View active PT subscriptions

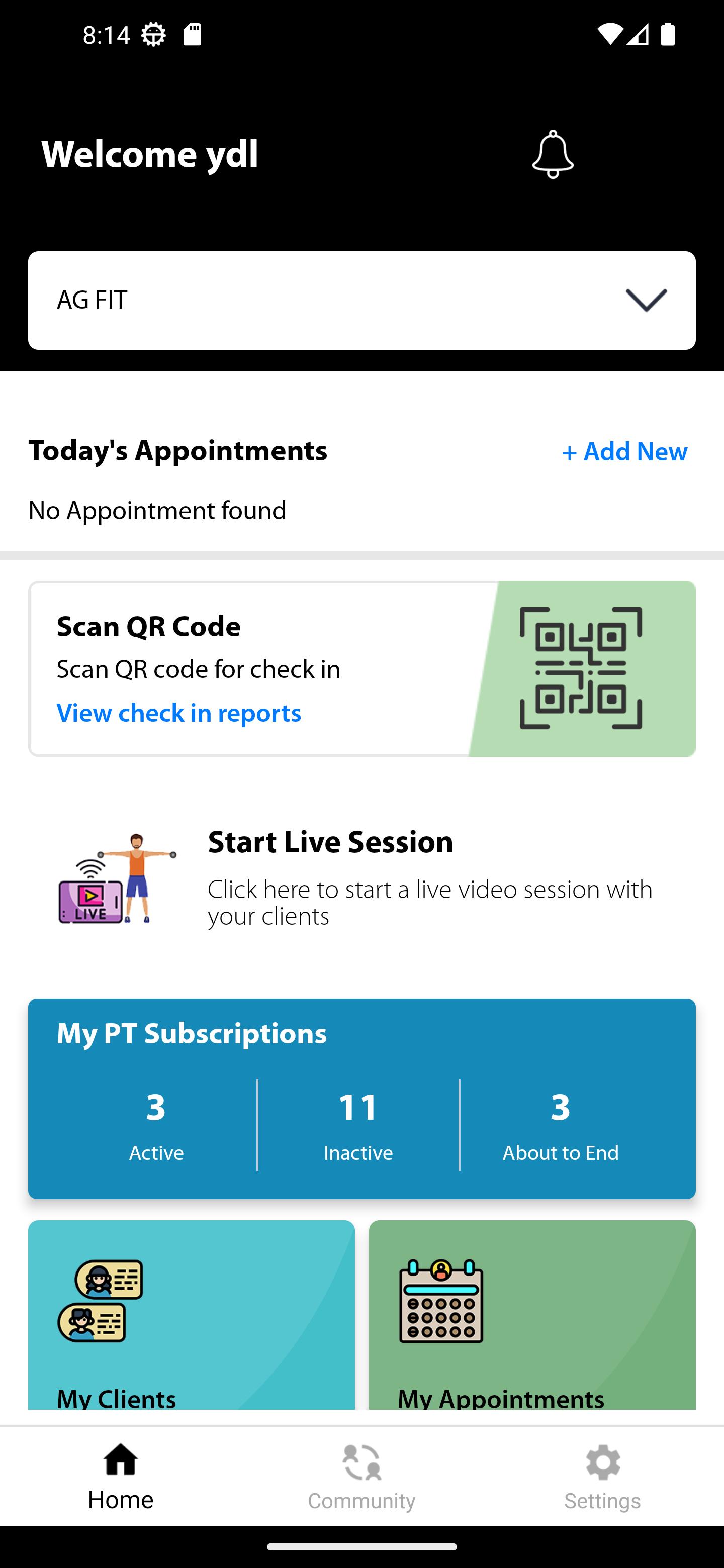(x=156, y=1124)
